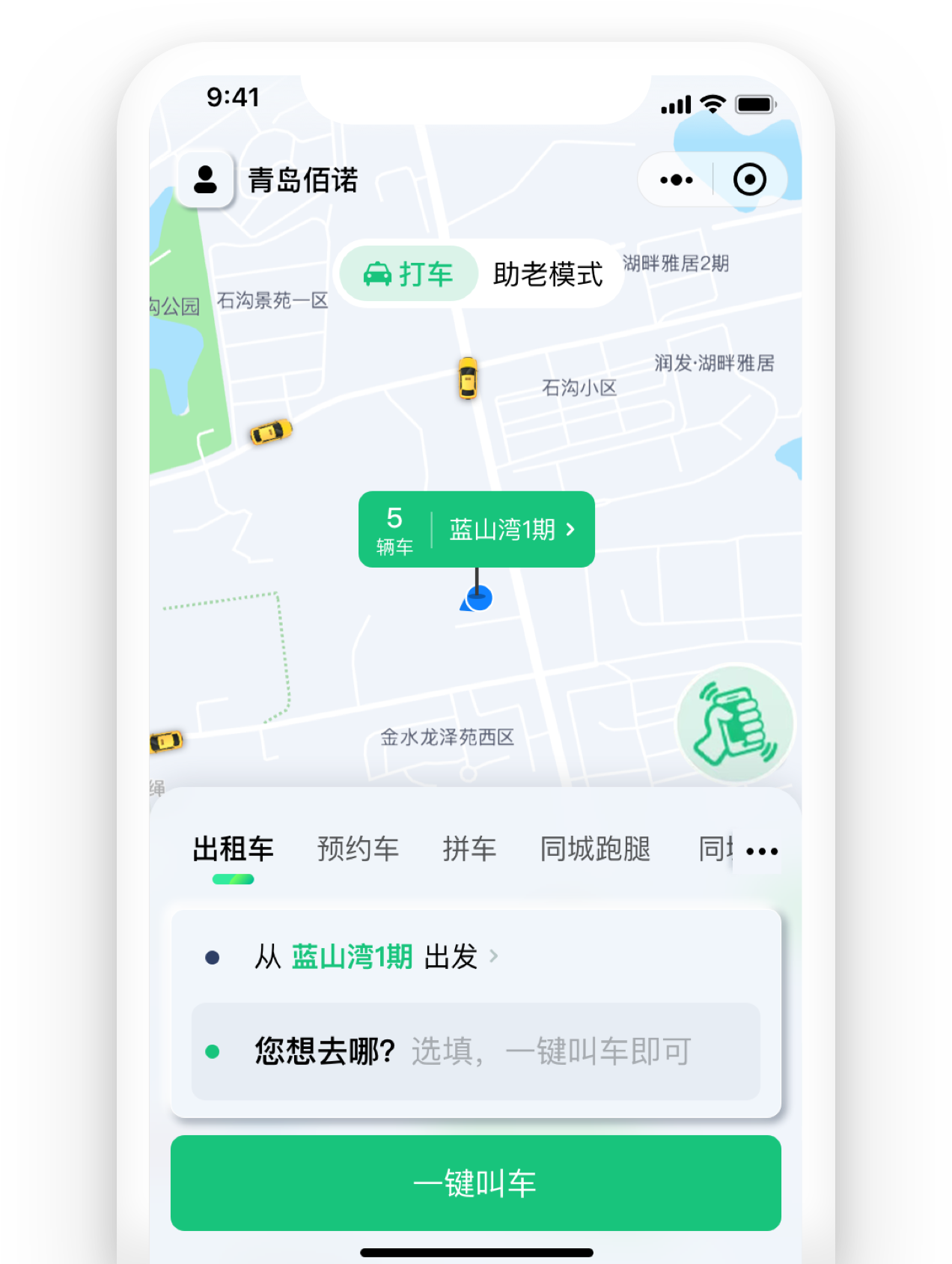952x1264 pixels.
Task: Change the departure point 蓝山湾1期
Action: (x=352, y=956)
